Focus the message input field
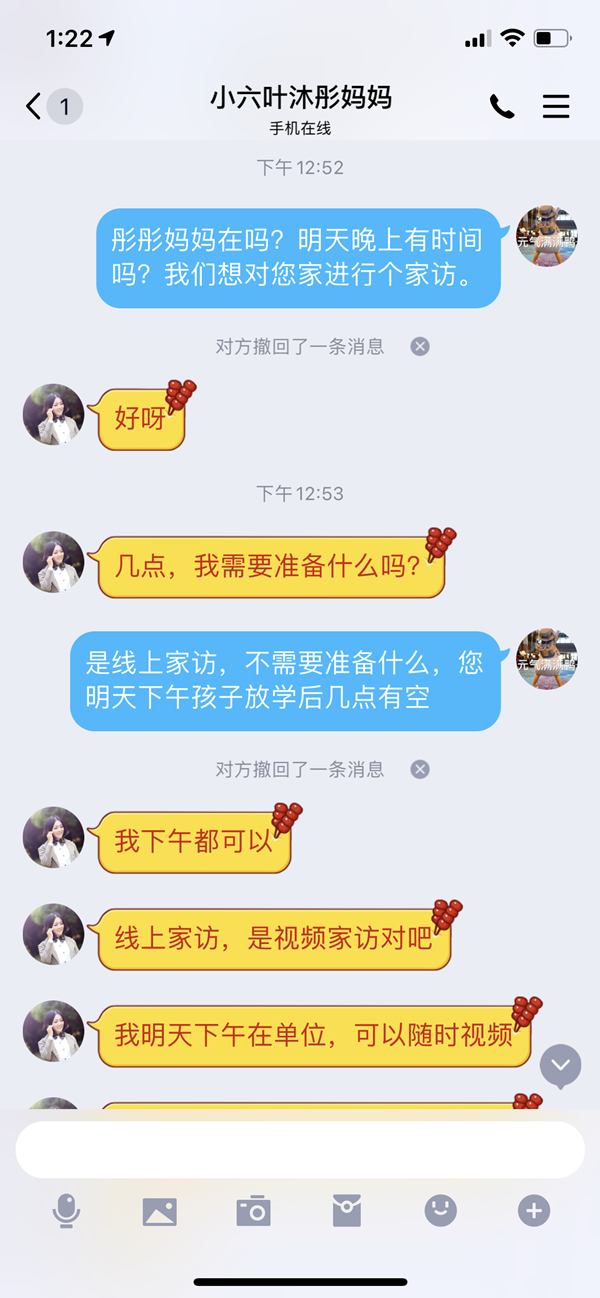The width and height of the screenshot is (600, 1298). pyautogui.click(x=300, y=1149)
